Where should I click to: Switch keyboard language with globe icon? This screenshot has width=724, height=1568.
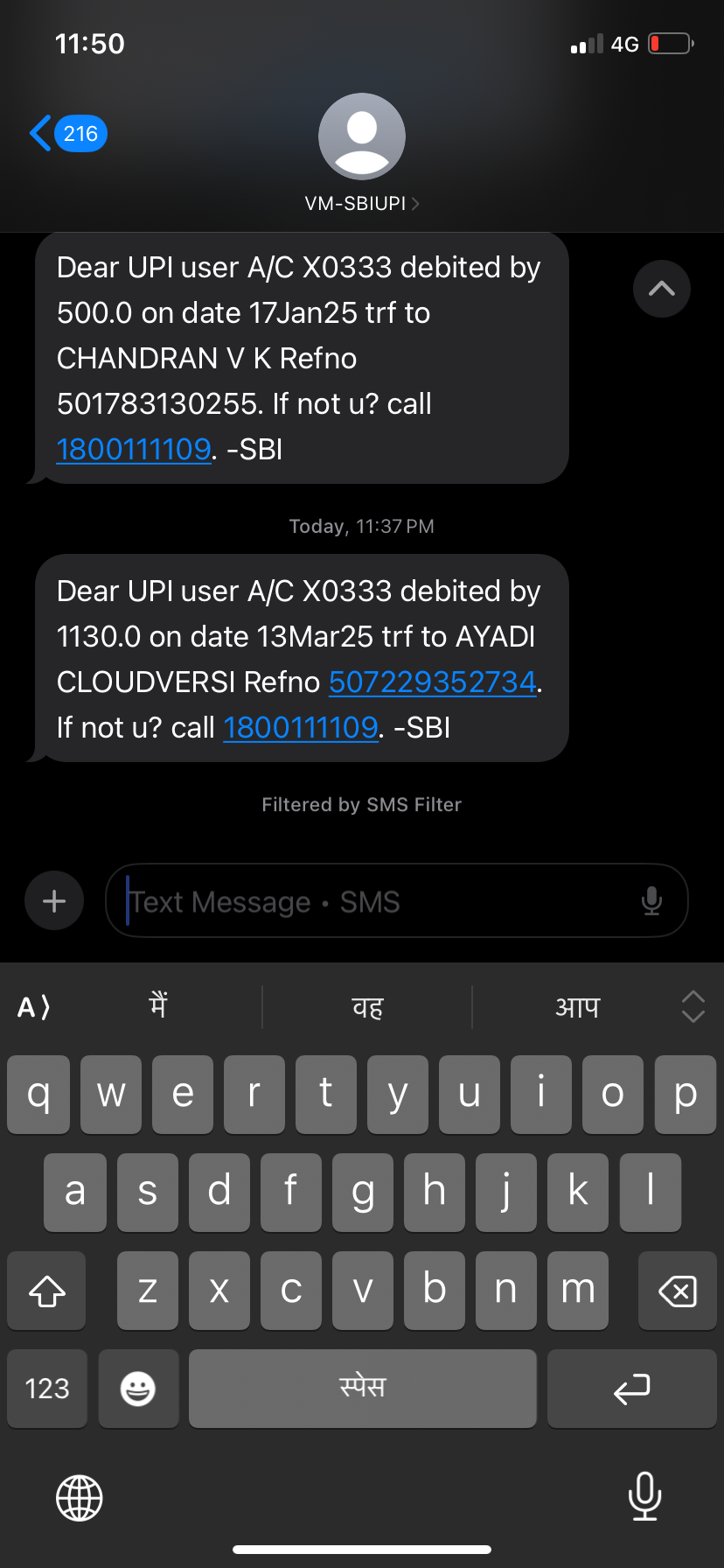[80, 1497]
